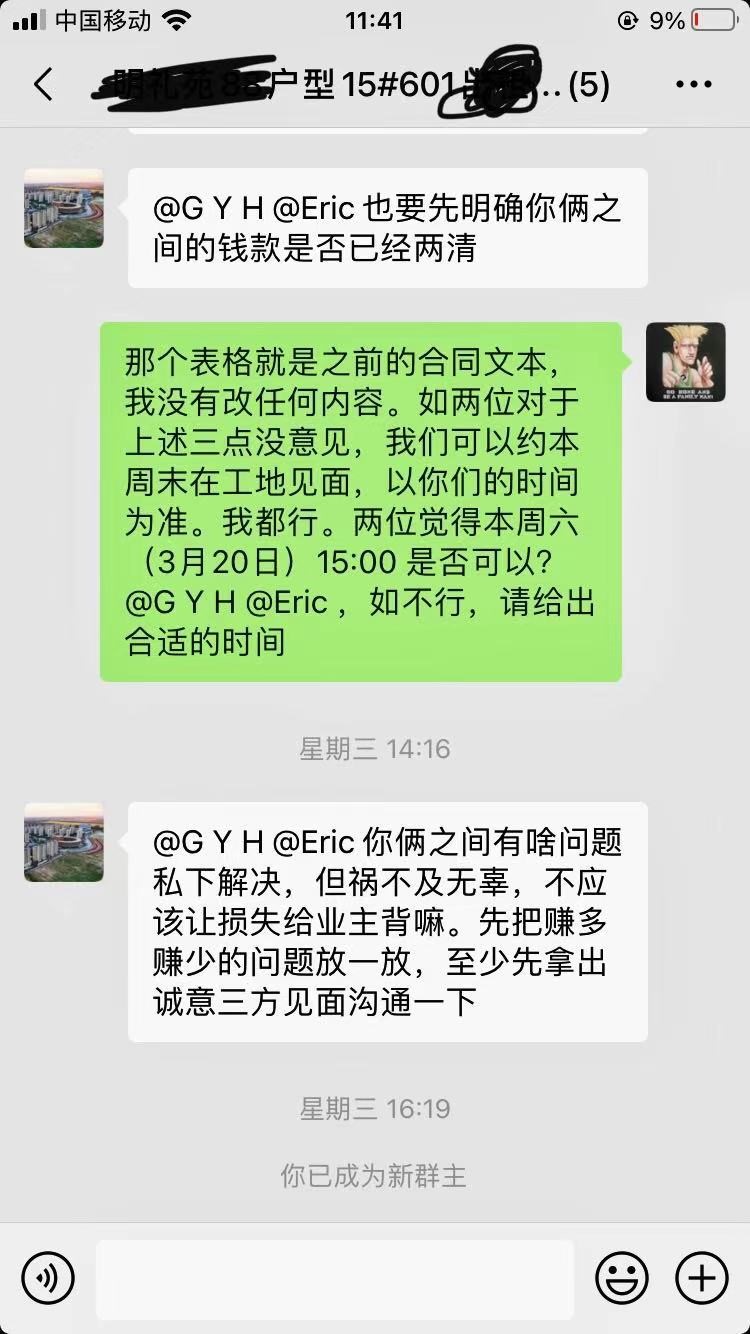
Task: Open the avatar next to the green message
Action: pyautogui.click(x=686, y=362)
